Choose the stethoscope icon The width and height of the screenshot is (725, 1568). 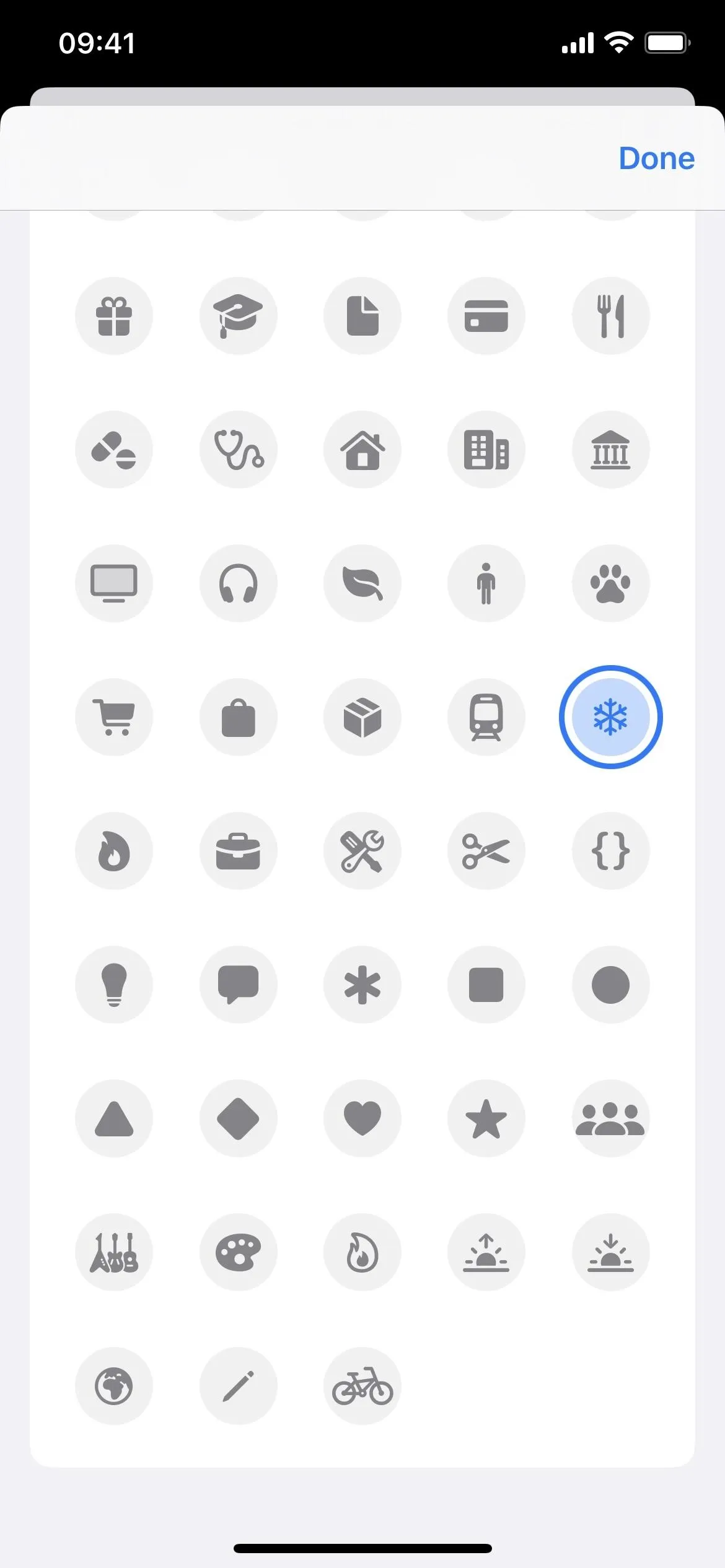click(x=238, y=450)
